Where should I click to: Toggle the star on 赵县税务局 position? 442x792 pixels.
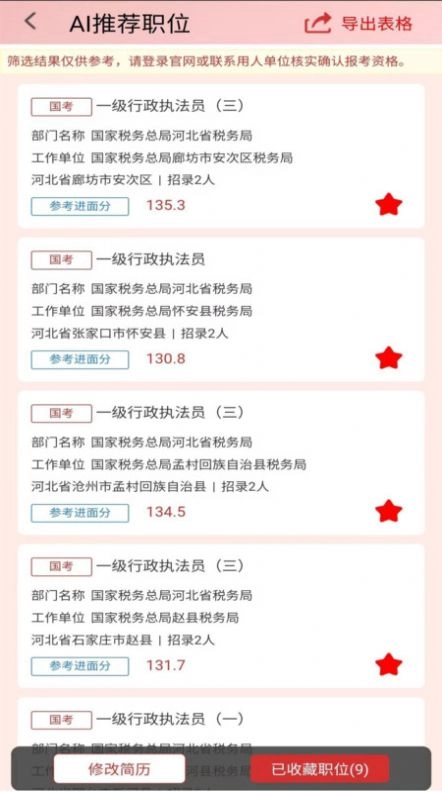pos(388,664)
